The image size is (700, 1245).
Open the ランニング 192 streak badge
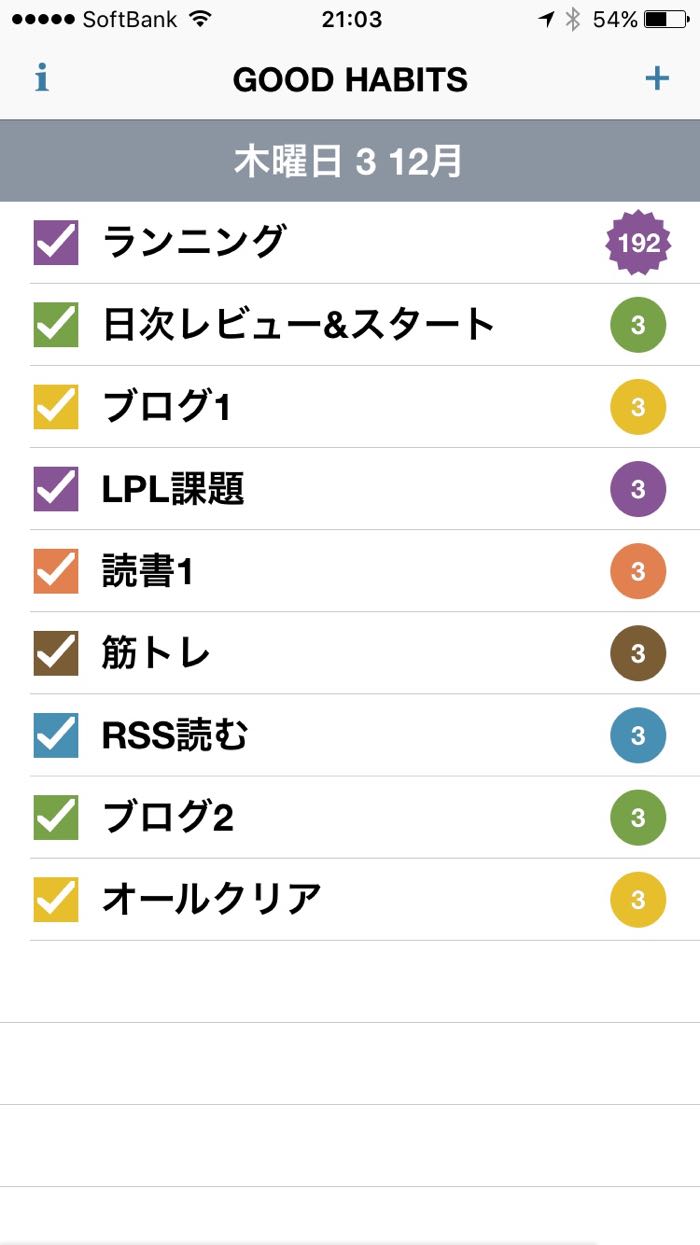638,243
